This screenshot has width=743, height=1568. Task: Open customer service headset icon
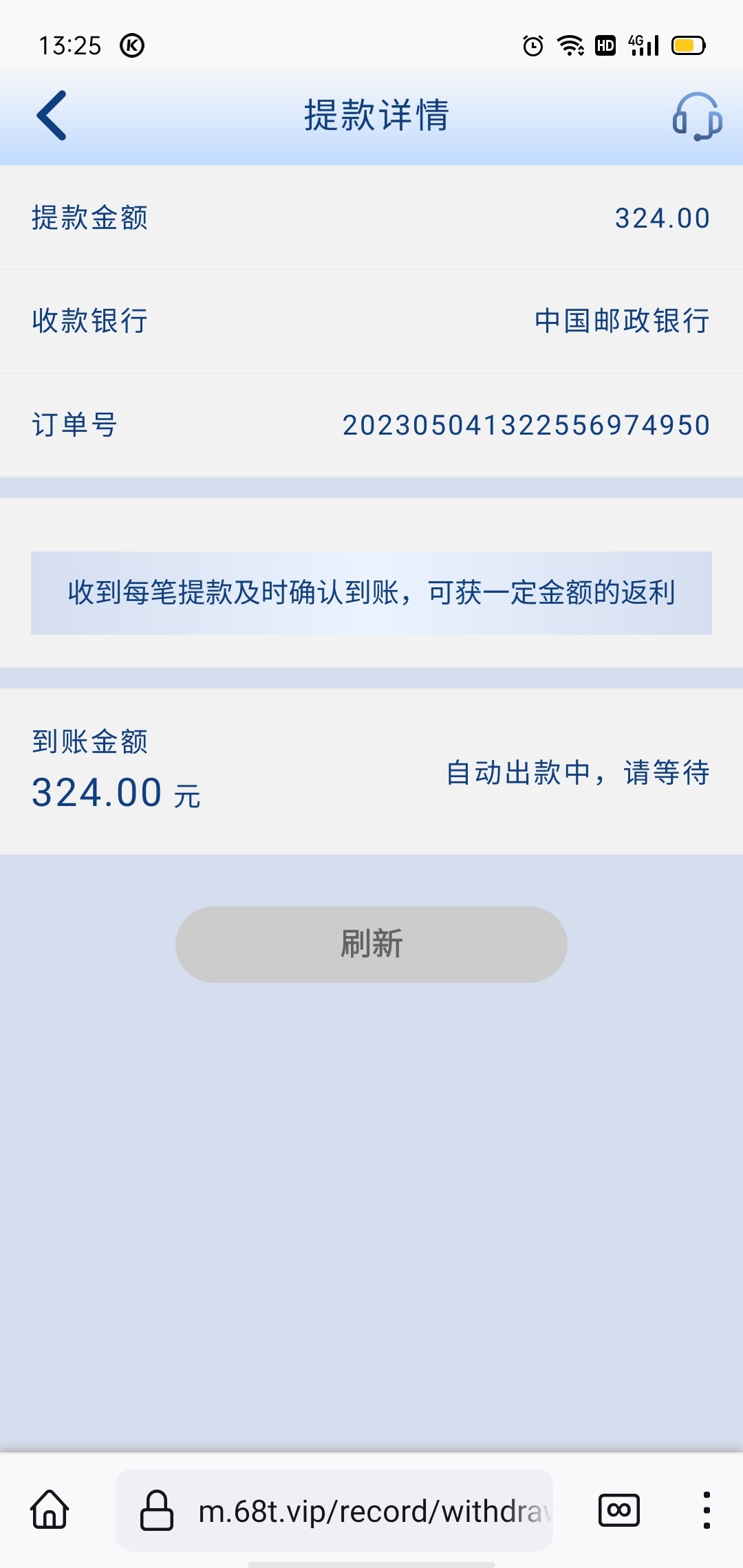click(696, 116)
